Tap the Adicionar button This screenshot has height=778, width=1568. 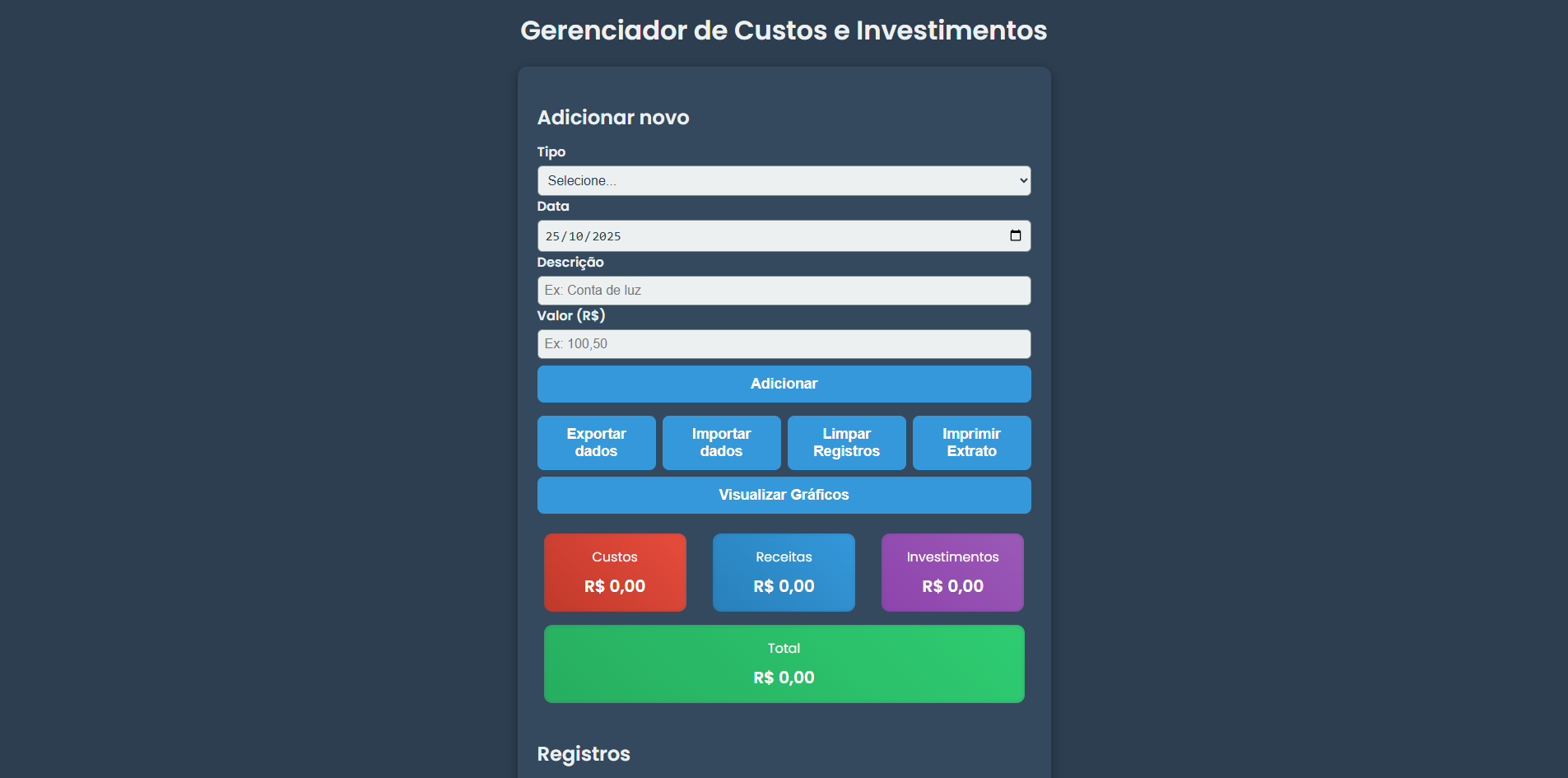point(784,384)
